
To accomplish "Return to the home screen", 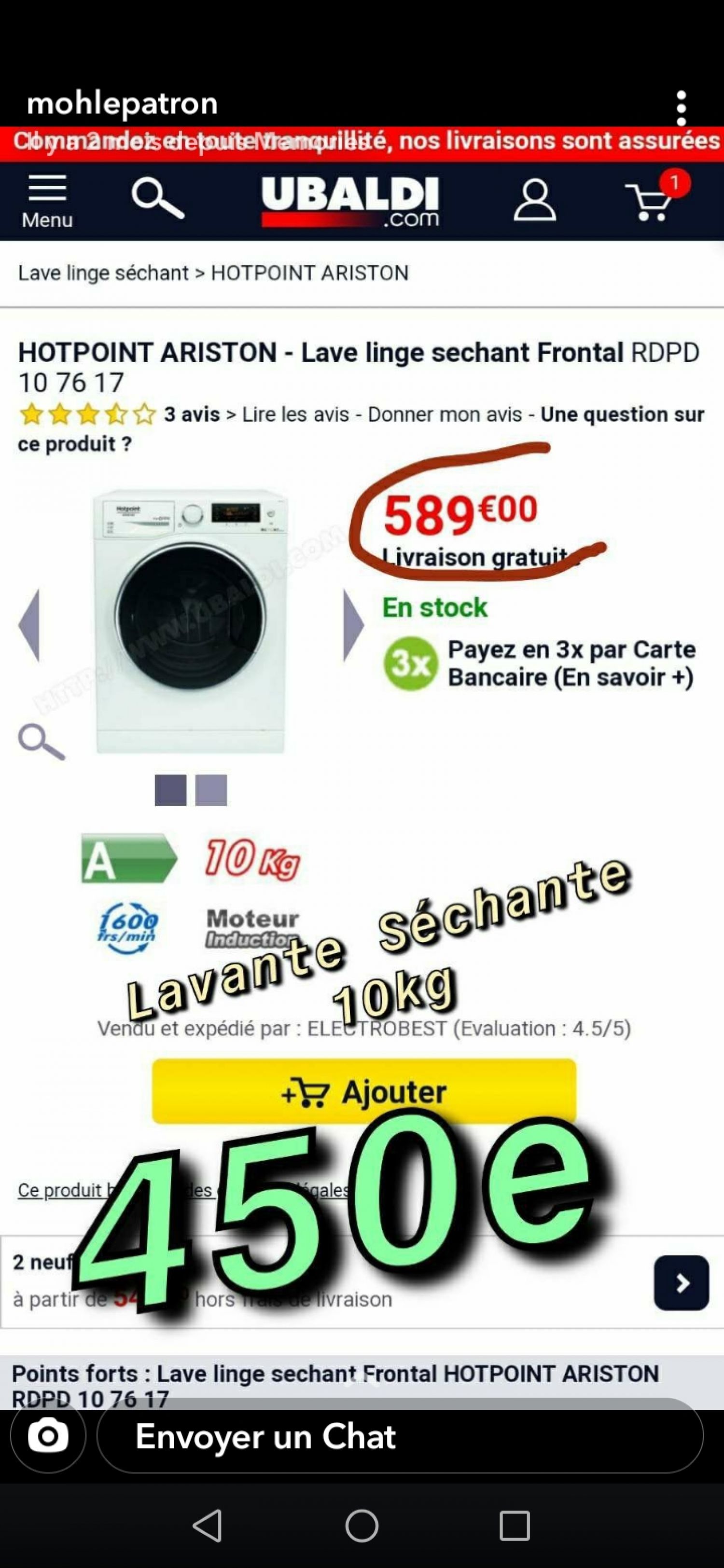I will (362, 1526).
